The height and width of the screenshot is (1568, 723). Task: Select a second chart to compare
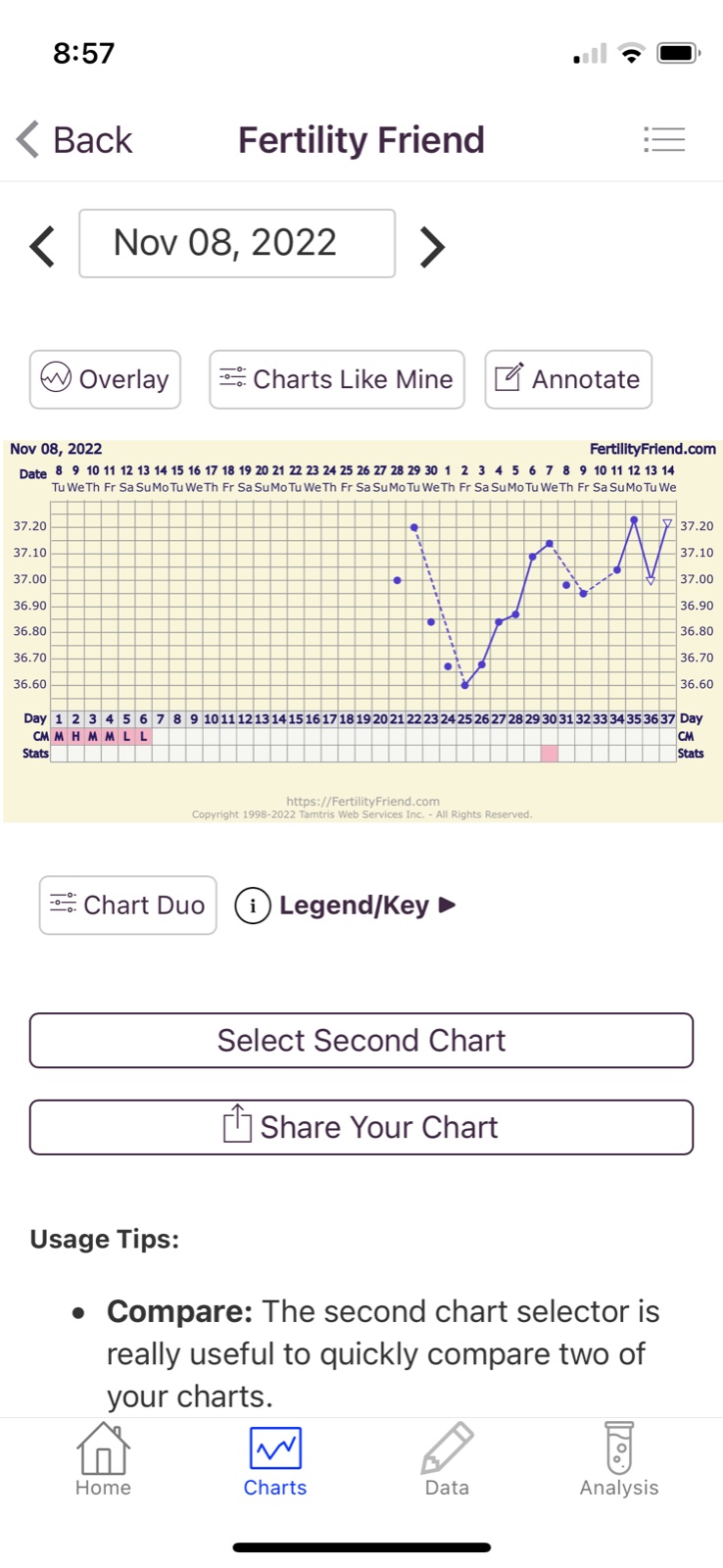point(361,1040)
